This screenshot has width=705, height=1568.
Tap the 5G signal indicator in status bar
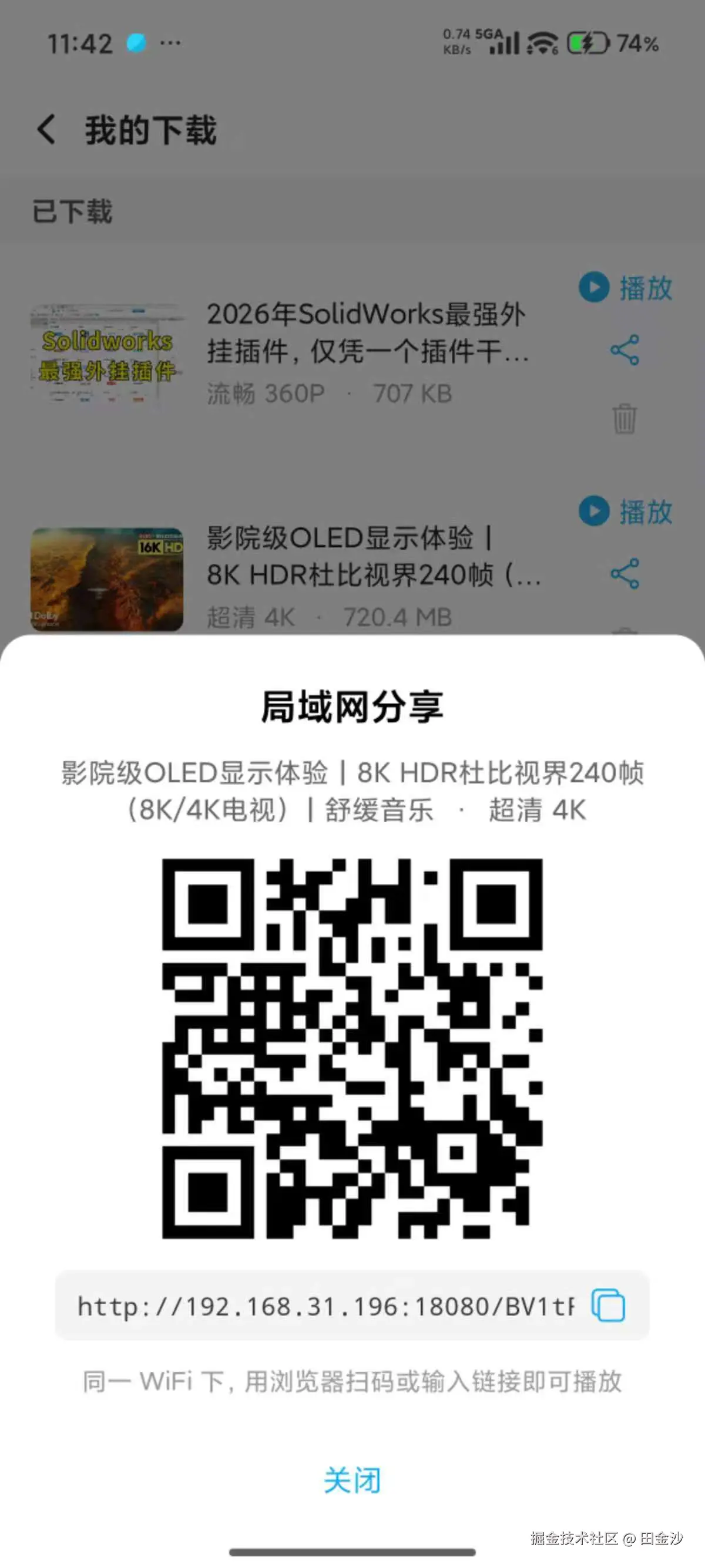click(x=504, y=43)
